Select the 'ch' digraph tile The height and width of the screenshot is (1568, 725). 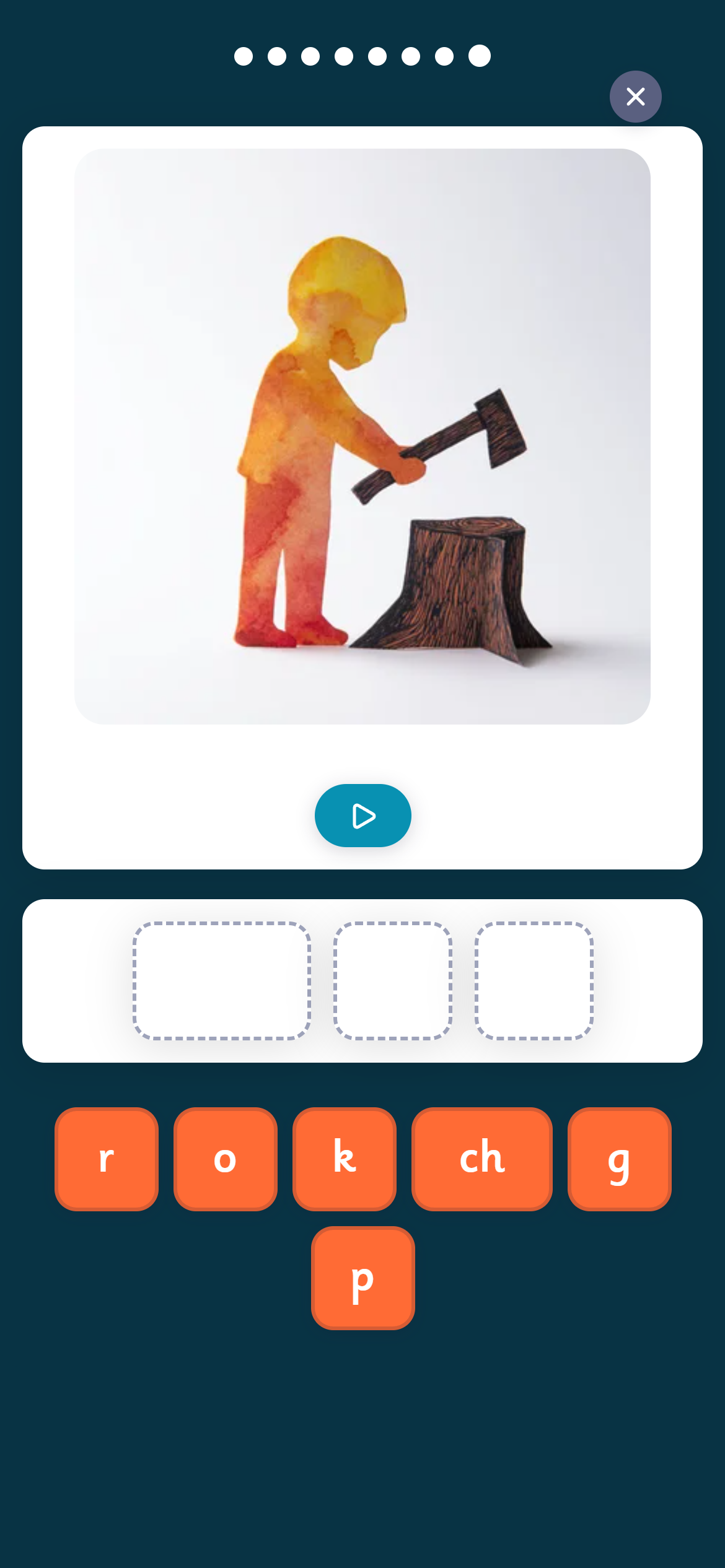(481, 1160)
